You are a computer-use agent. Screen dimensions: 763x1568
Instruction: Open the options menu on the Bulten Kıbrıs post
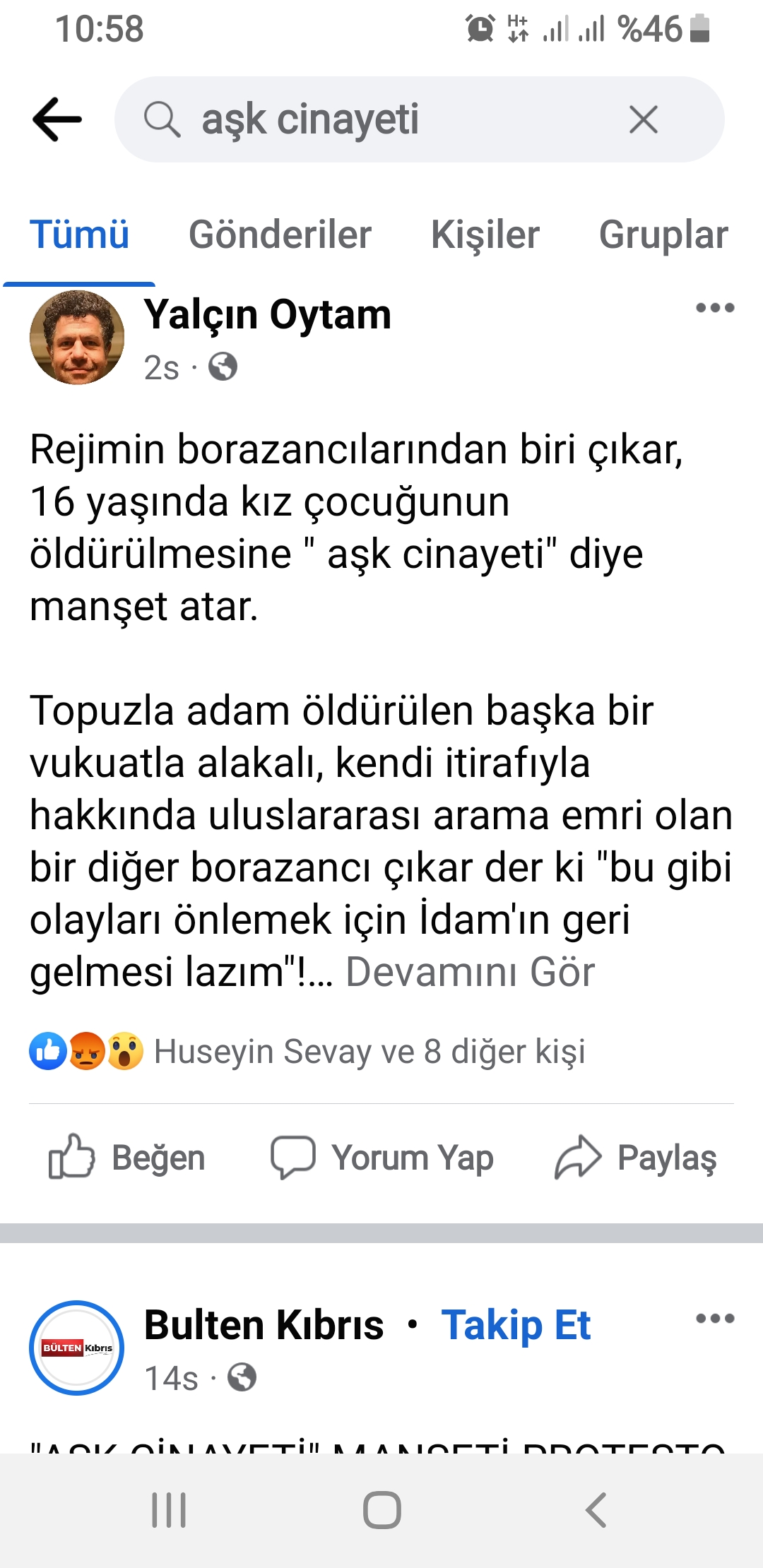pos(714,1319)
